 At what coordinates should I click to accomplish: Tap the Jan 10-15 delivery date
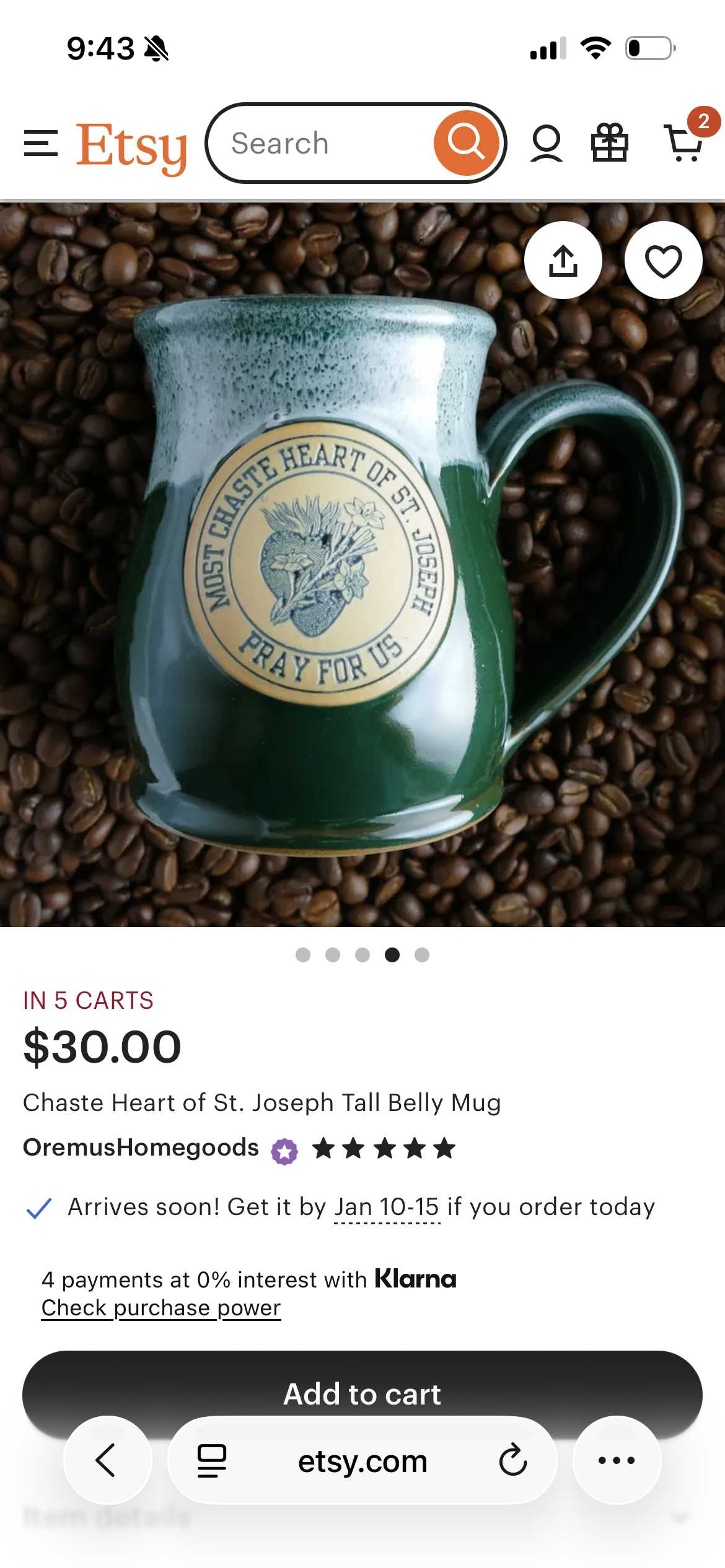pos(387,1207)
